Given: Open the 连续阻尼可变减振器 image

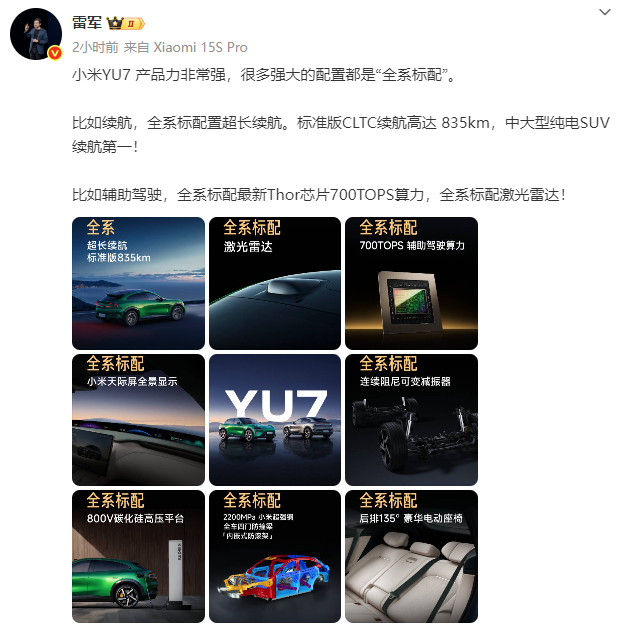Looking at the screenshot, I should click(410, 419).
